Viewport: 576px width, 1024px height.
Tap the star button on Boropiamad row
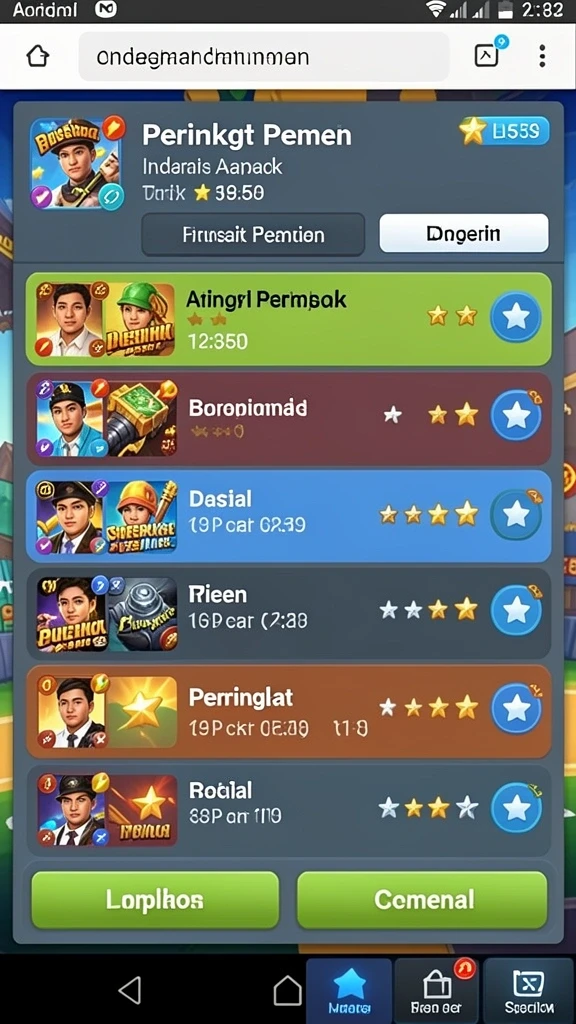(516, 415)
